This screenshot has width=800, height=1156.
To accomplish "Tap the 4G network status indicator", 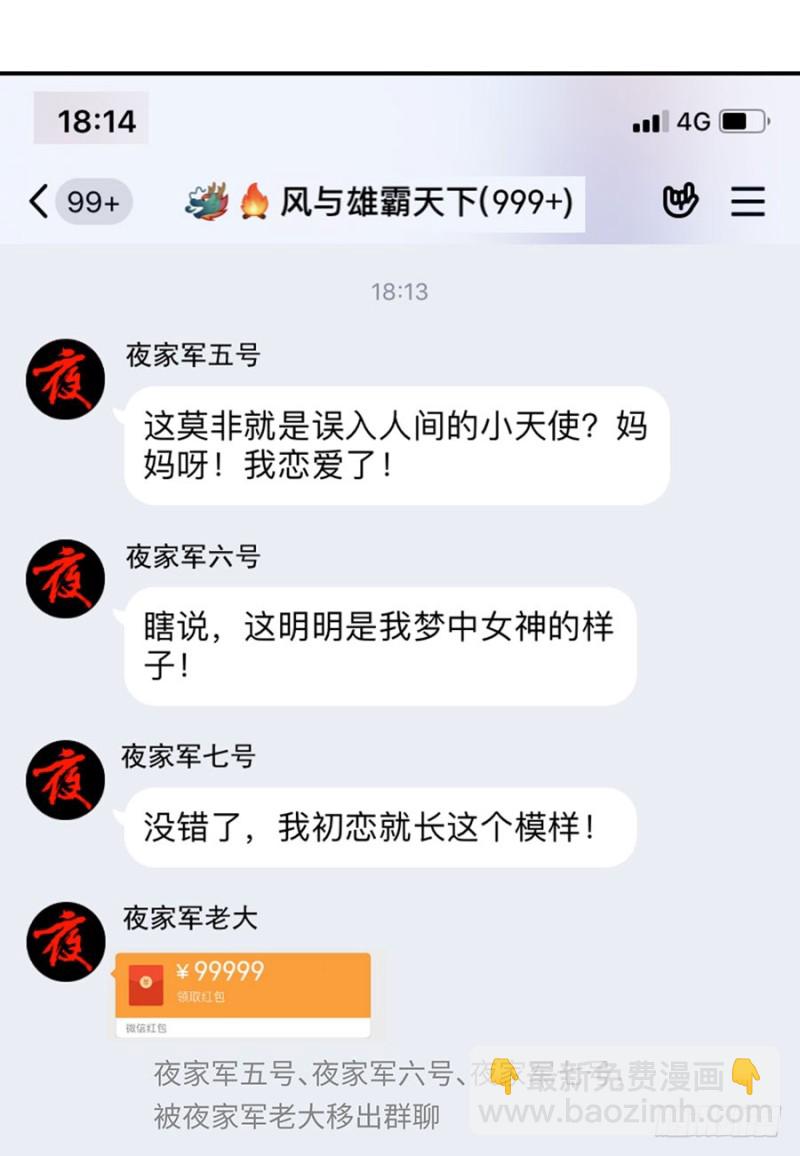I will (696, 122).
